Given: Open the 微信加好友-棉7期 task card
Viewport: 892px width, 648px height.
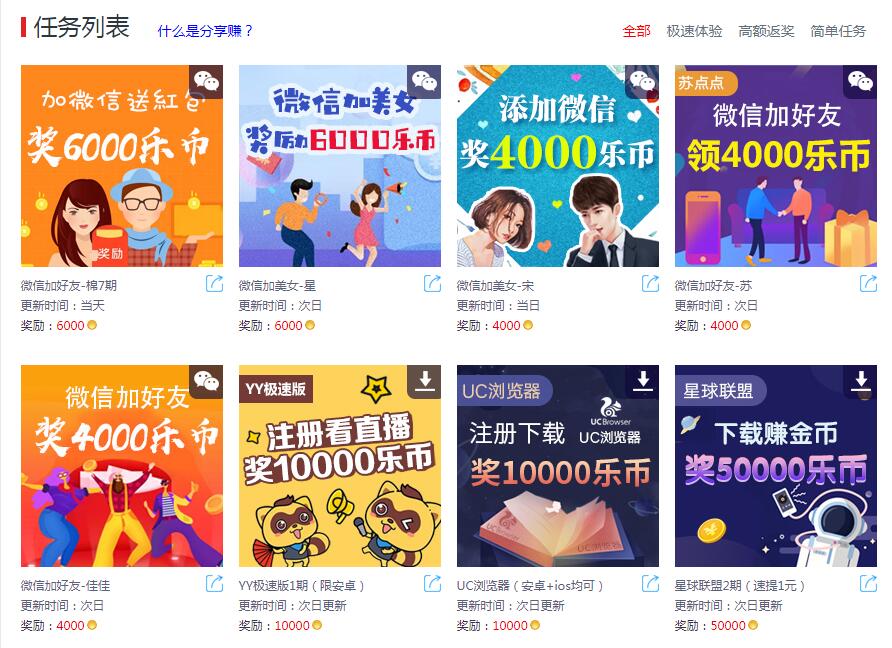Looking at the screenshot, I should coord(122,166).
